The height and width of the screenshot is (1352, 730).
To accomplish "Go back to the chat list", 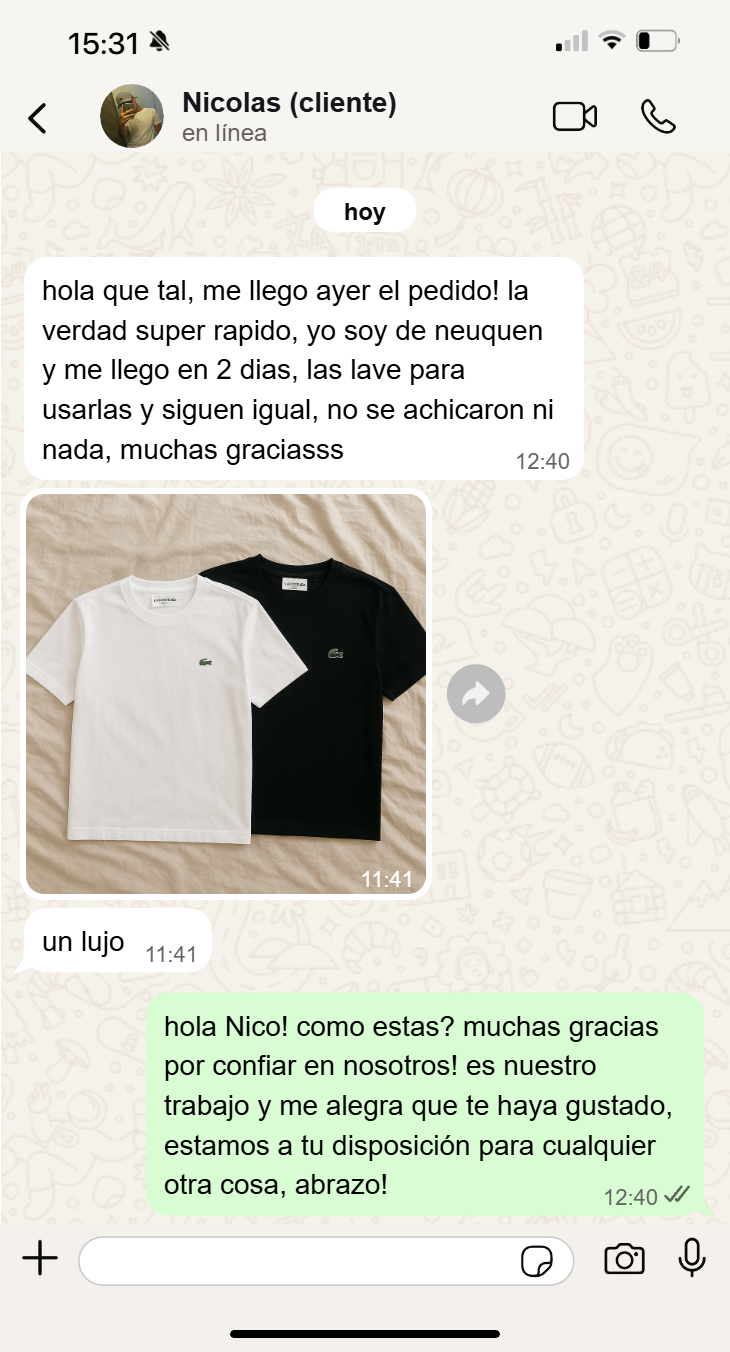I will pos(37,118).
